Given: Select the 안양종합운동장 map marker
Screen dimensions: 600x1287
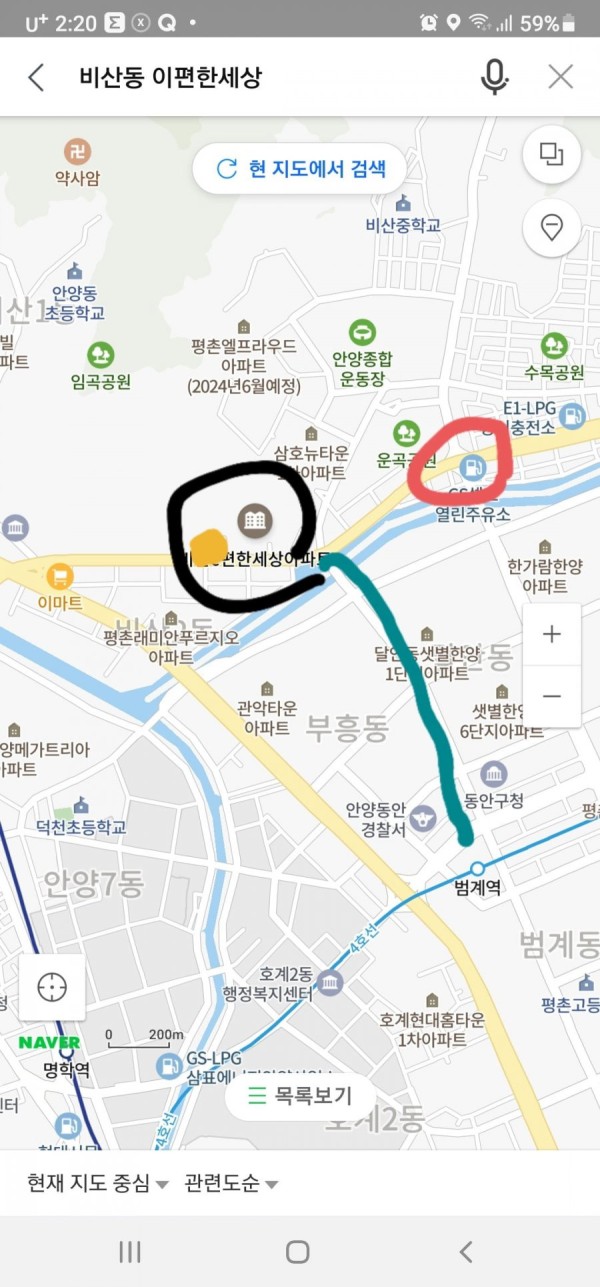Looking at the screenshot, I should 362,332.
